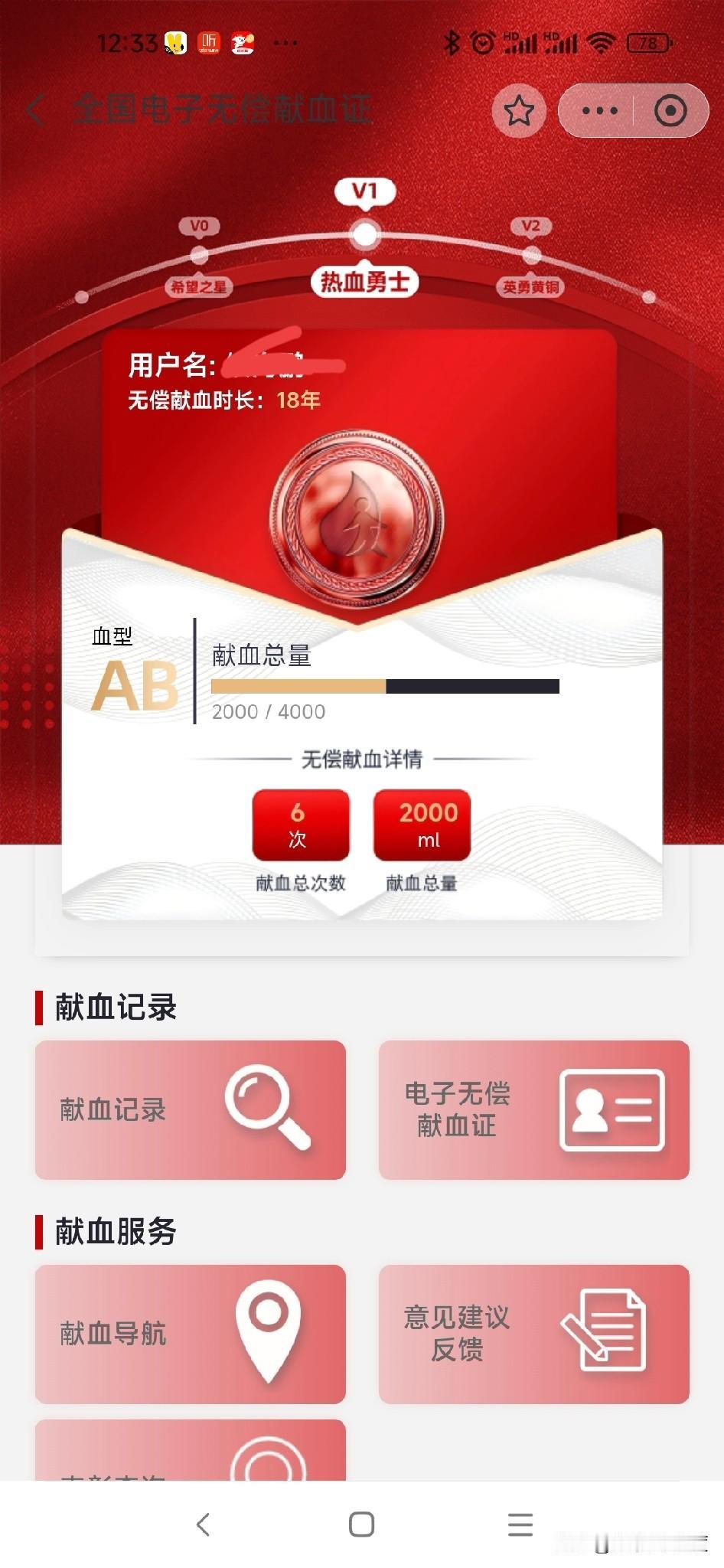Exit via the circular capsule close icon
The image size is (724, 1568).
671,110
